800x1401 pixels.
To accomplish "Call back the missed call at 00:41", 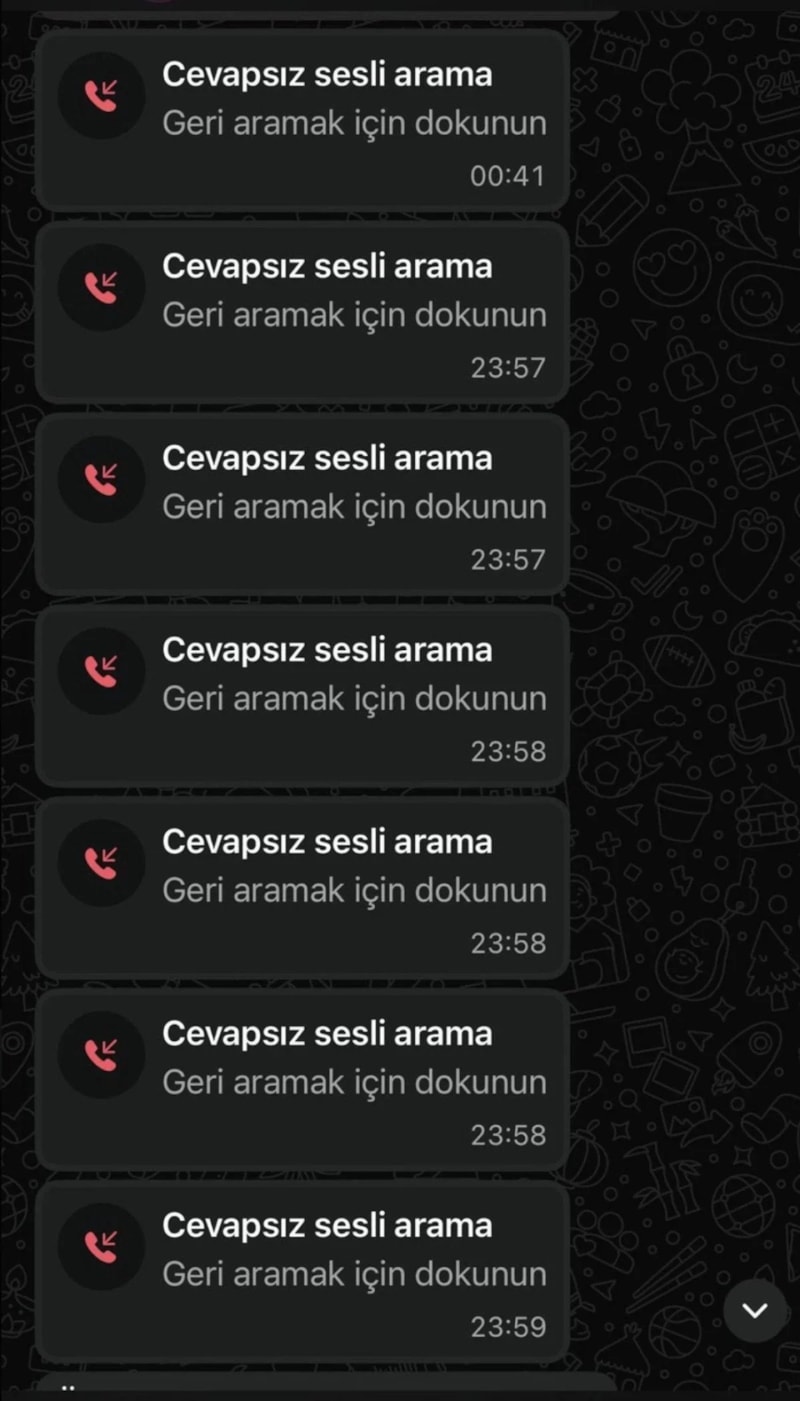I will (x=302, y=120).
